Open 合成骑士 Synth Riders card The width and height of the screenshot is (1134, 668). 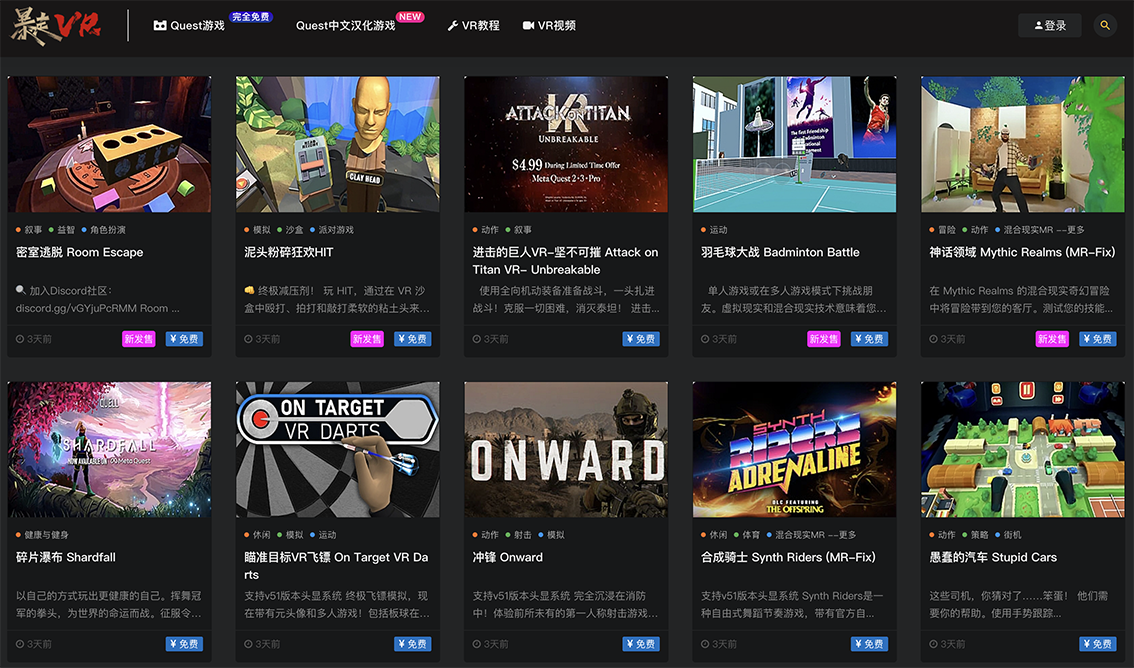788,557
